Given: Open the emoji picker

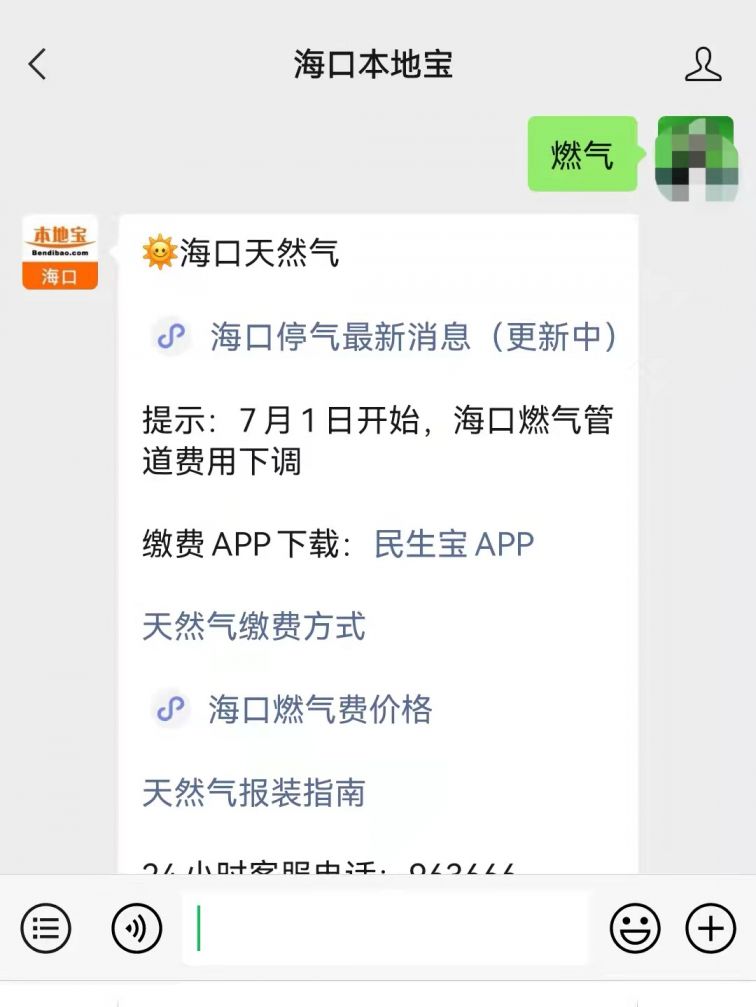Looking at the screenshot, I should (635, 929).
